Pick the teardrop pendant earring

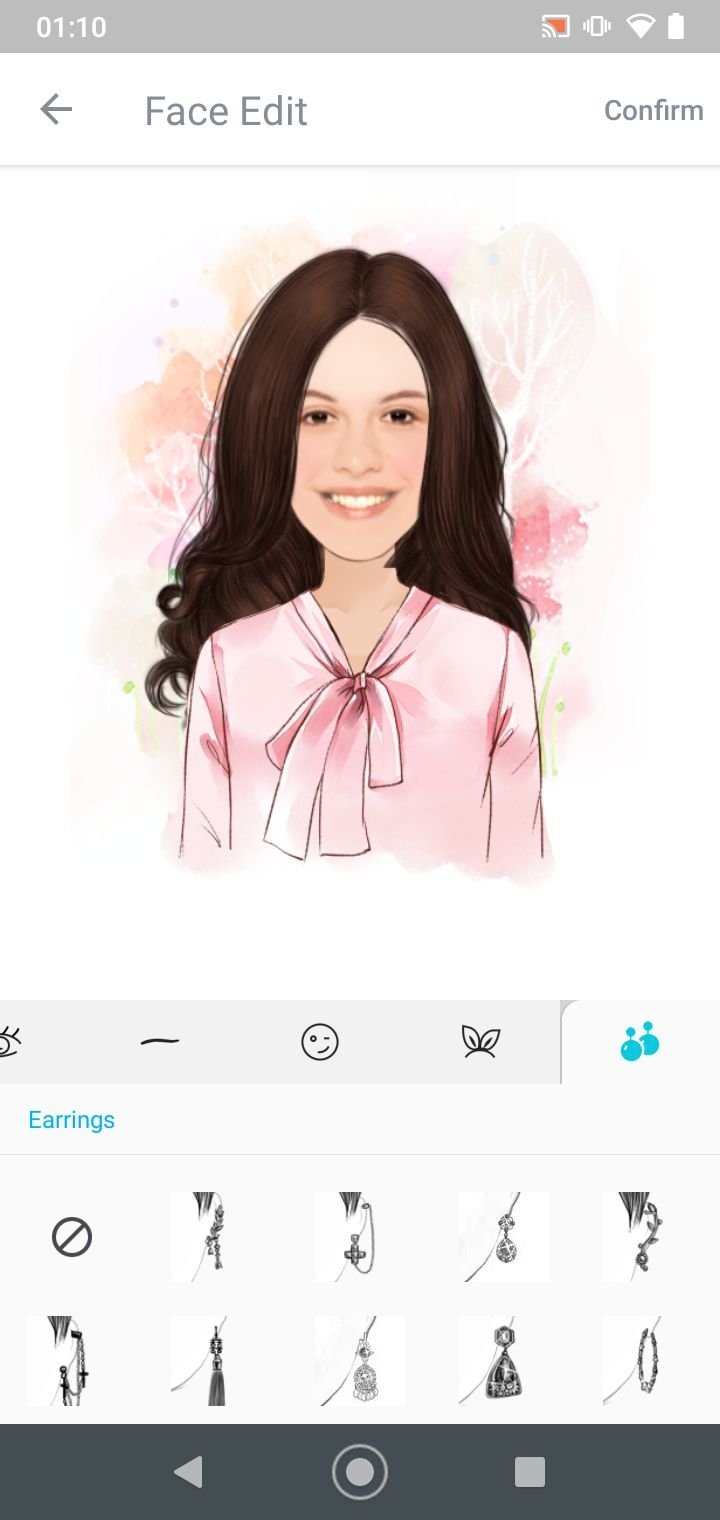point(504,1237)
